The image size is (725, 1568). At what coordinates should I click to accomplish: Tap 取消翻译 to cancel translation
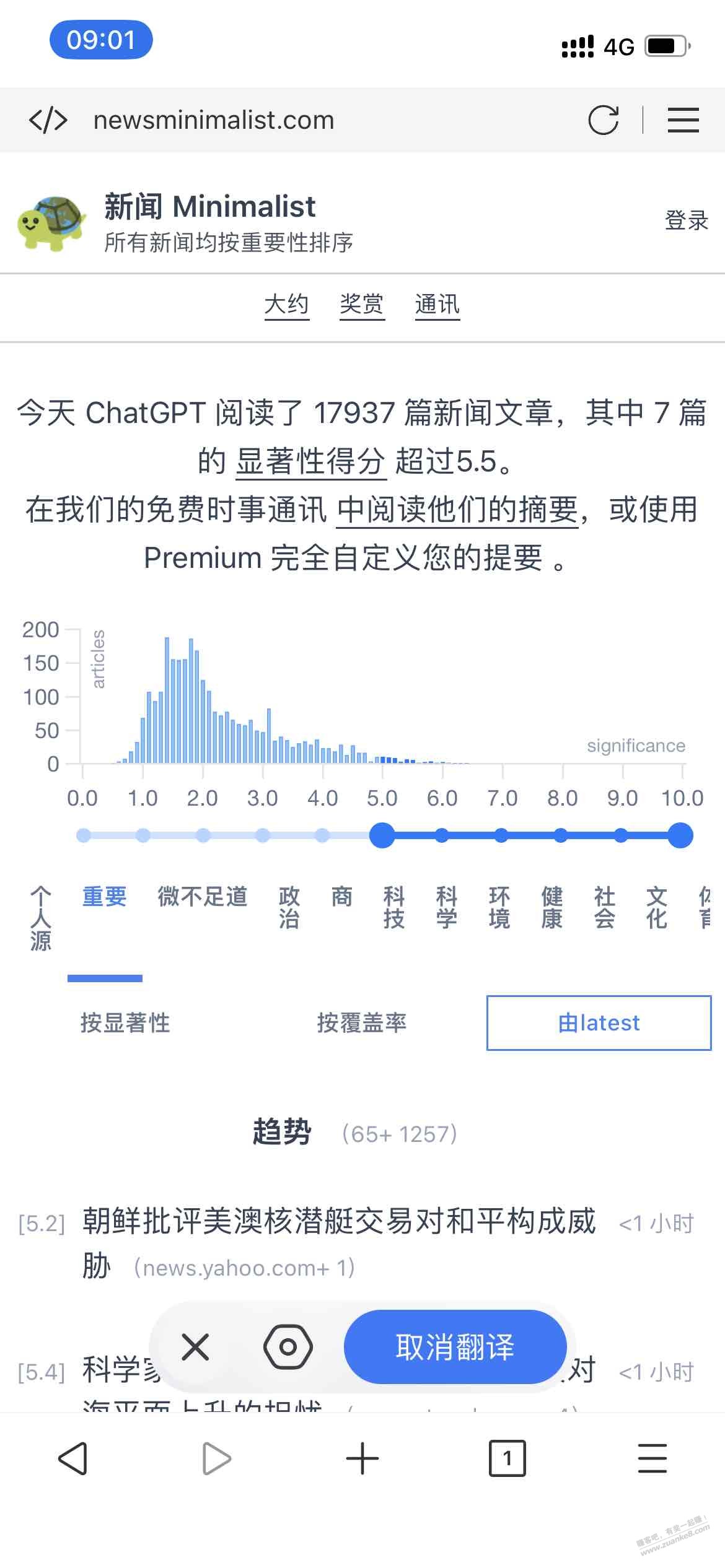pos(455,1347)
